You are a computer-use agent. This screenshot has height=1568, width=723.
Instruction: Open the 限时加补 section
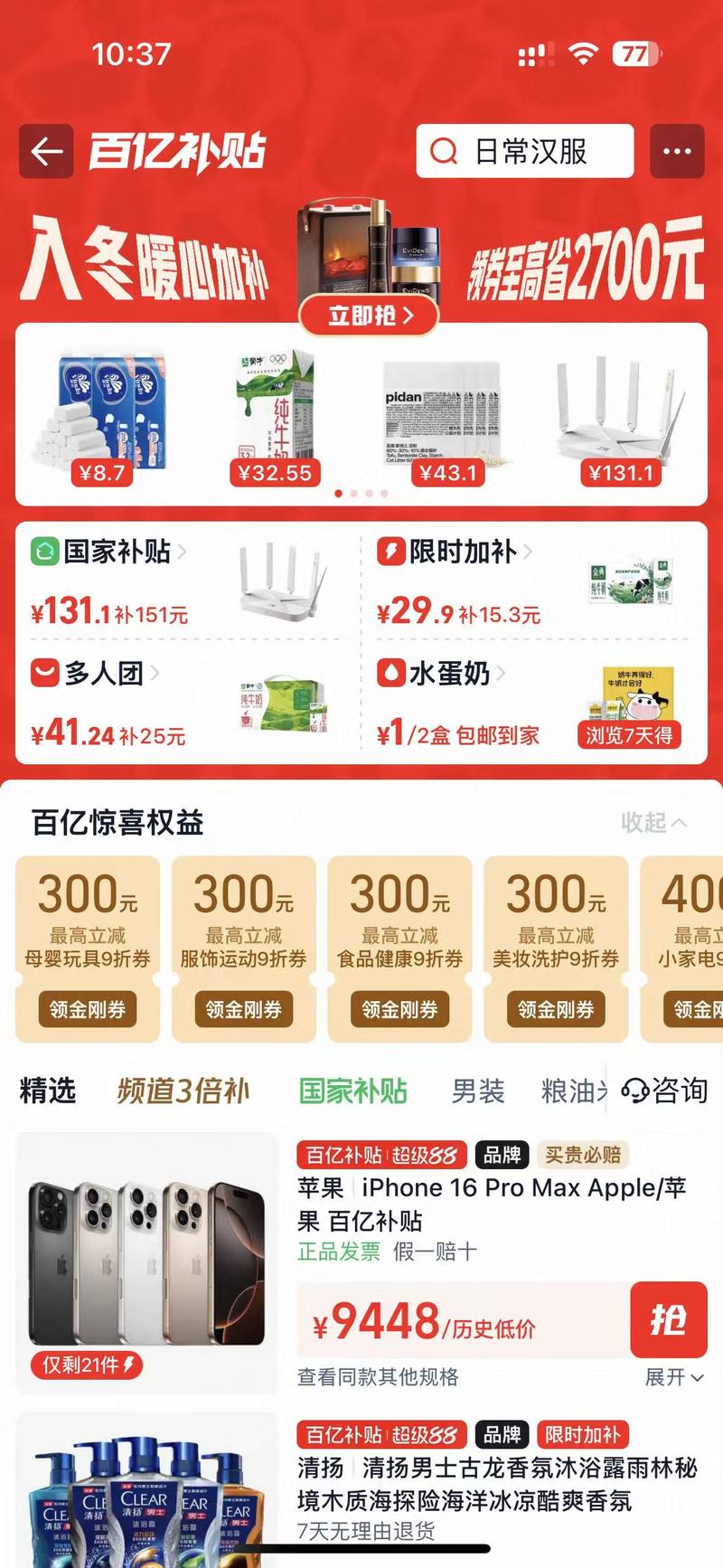click(x=461, y=552)
